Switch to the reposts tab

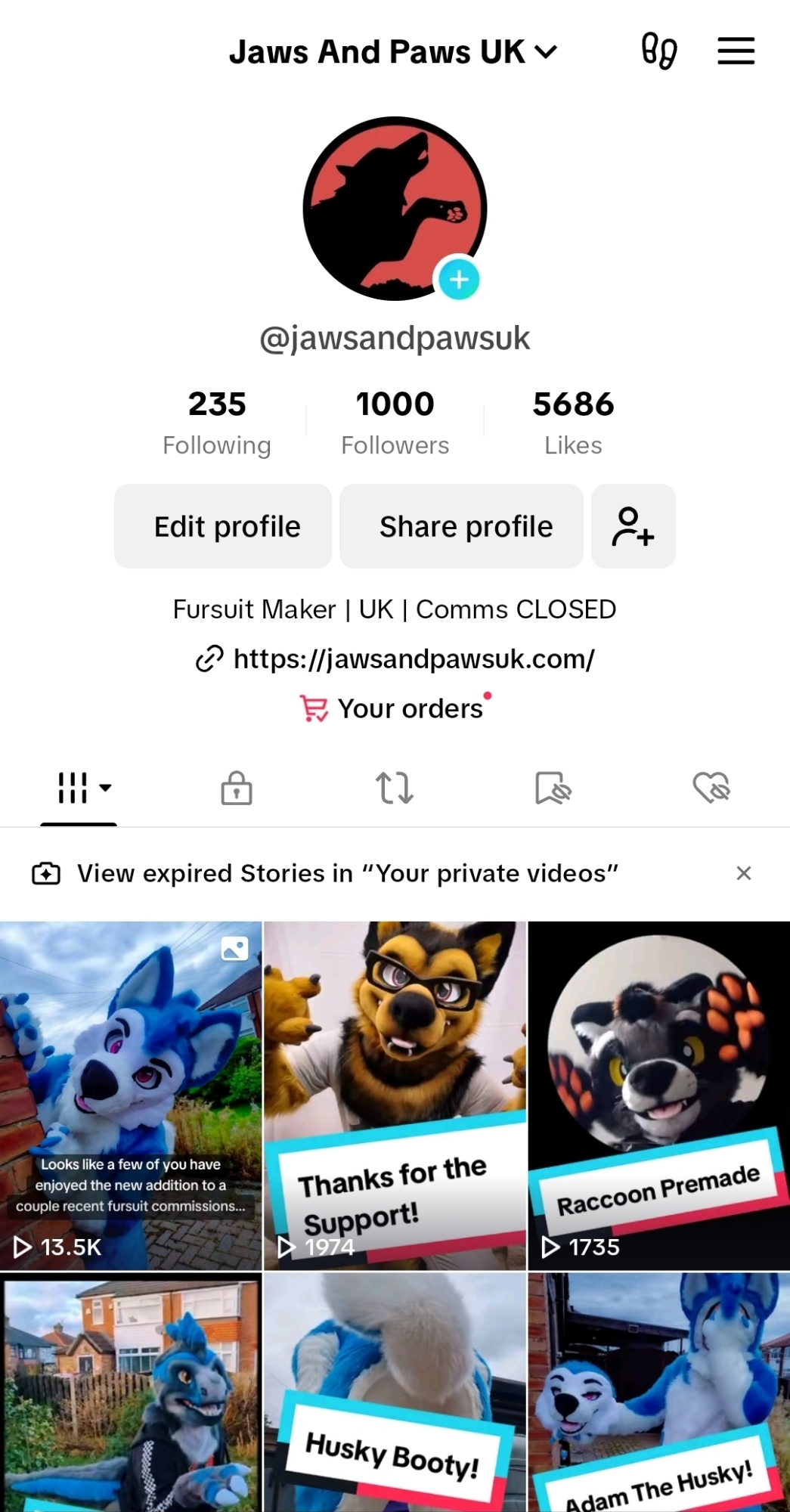tap(395, 788)
